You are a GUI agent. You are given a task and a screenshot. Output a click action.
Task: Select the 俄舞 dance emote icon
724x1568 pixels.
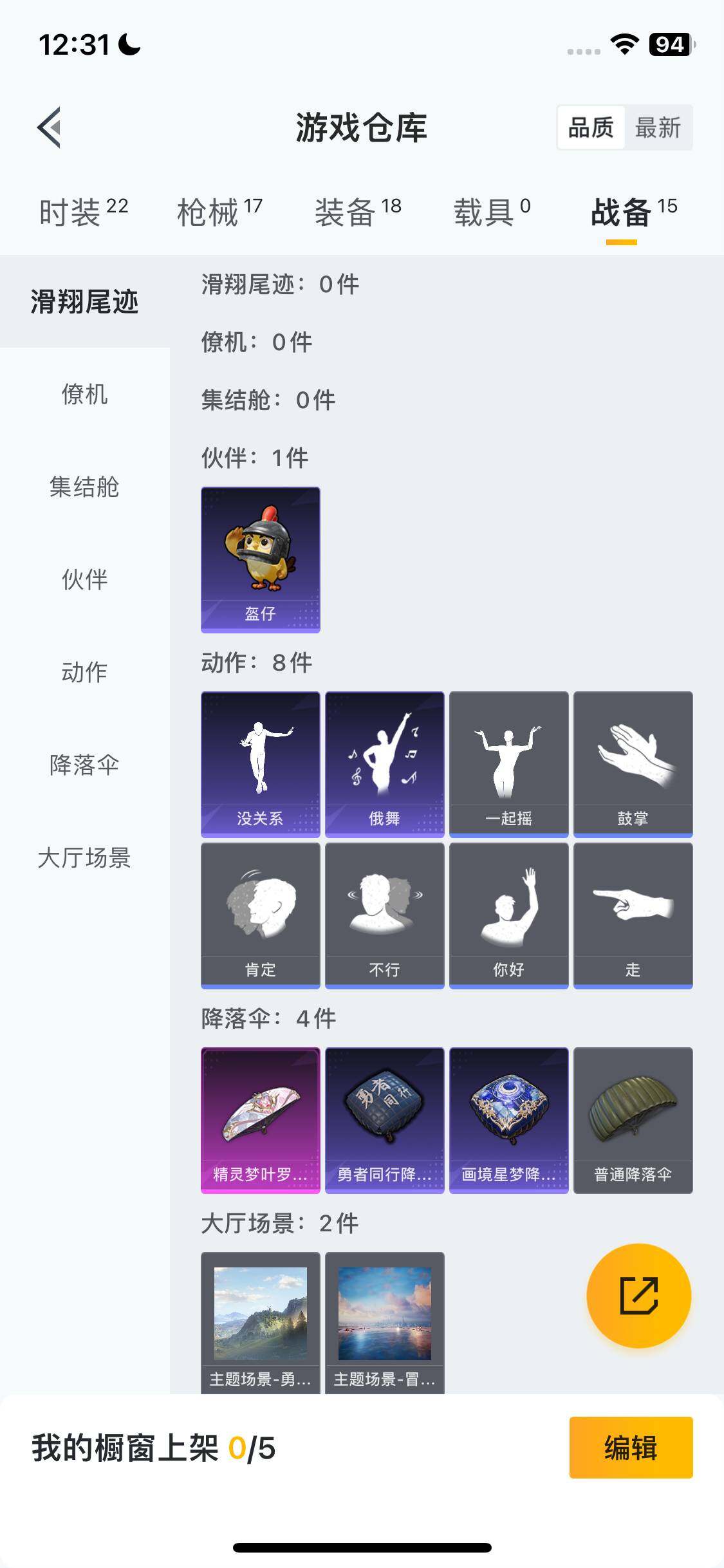(x=384, y=763)
